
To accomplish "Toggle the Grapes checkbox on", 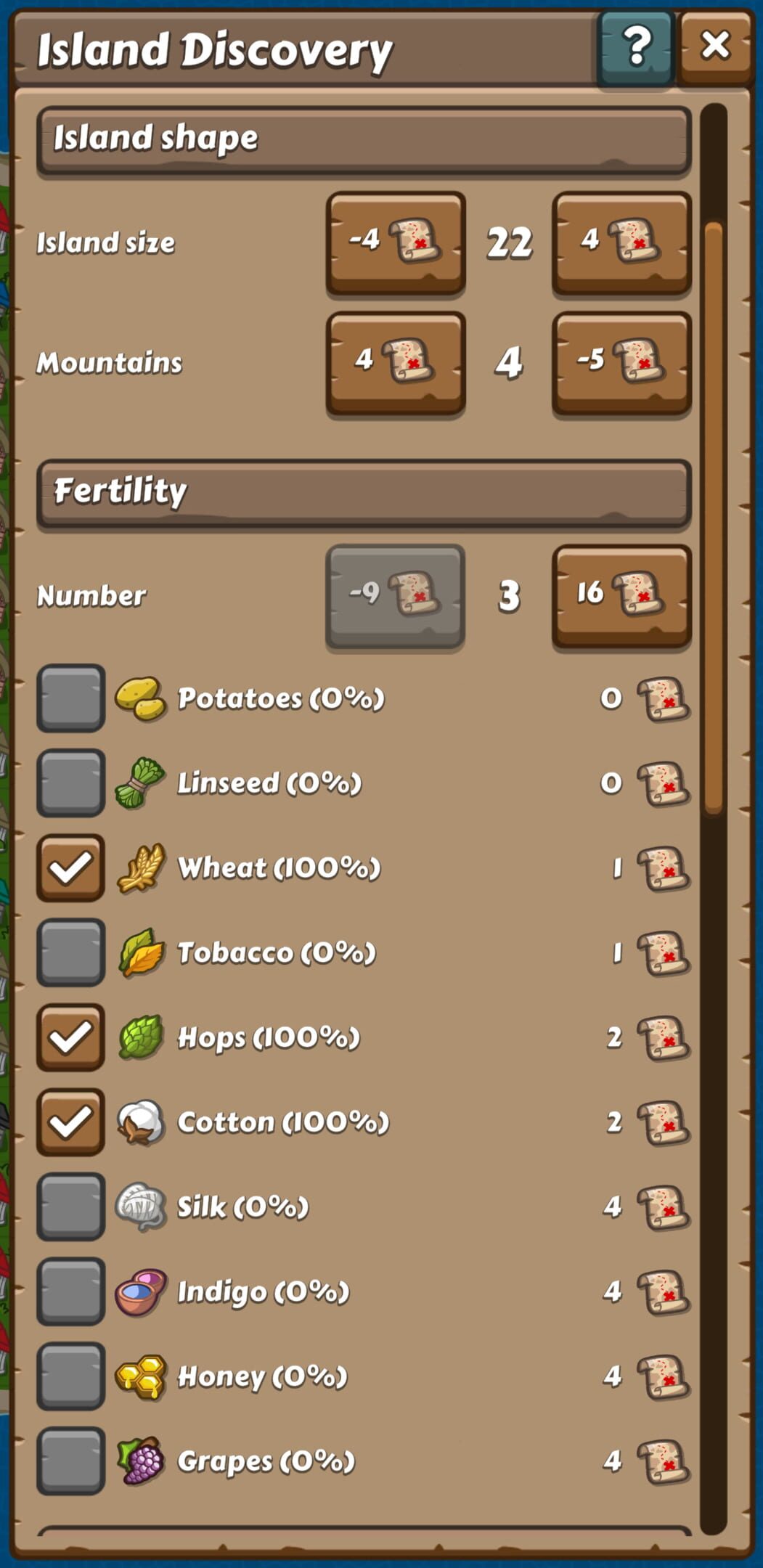I will pos(70,1461).
